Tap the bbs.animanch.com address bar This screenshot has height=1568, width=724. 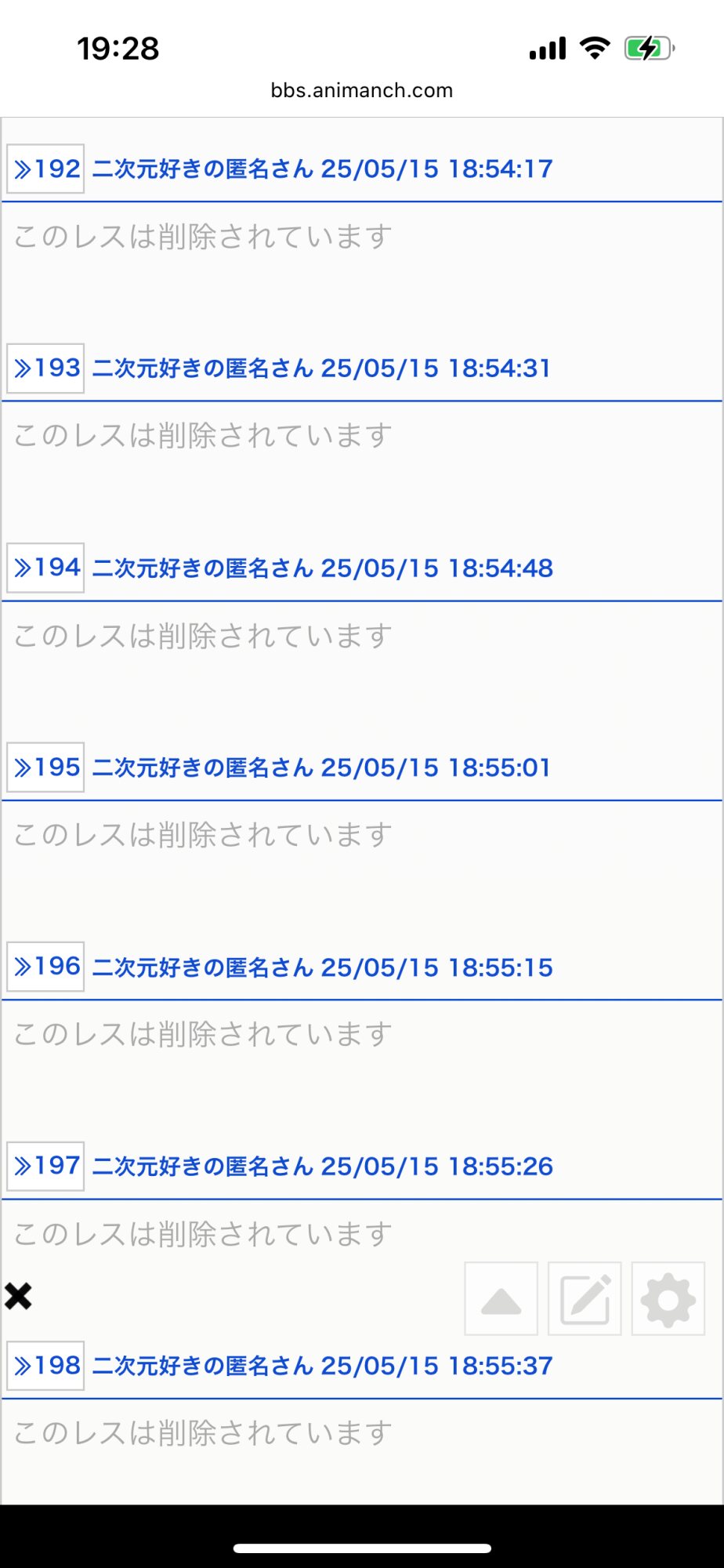click(x=362, y=90)
